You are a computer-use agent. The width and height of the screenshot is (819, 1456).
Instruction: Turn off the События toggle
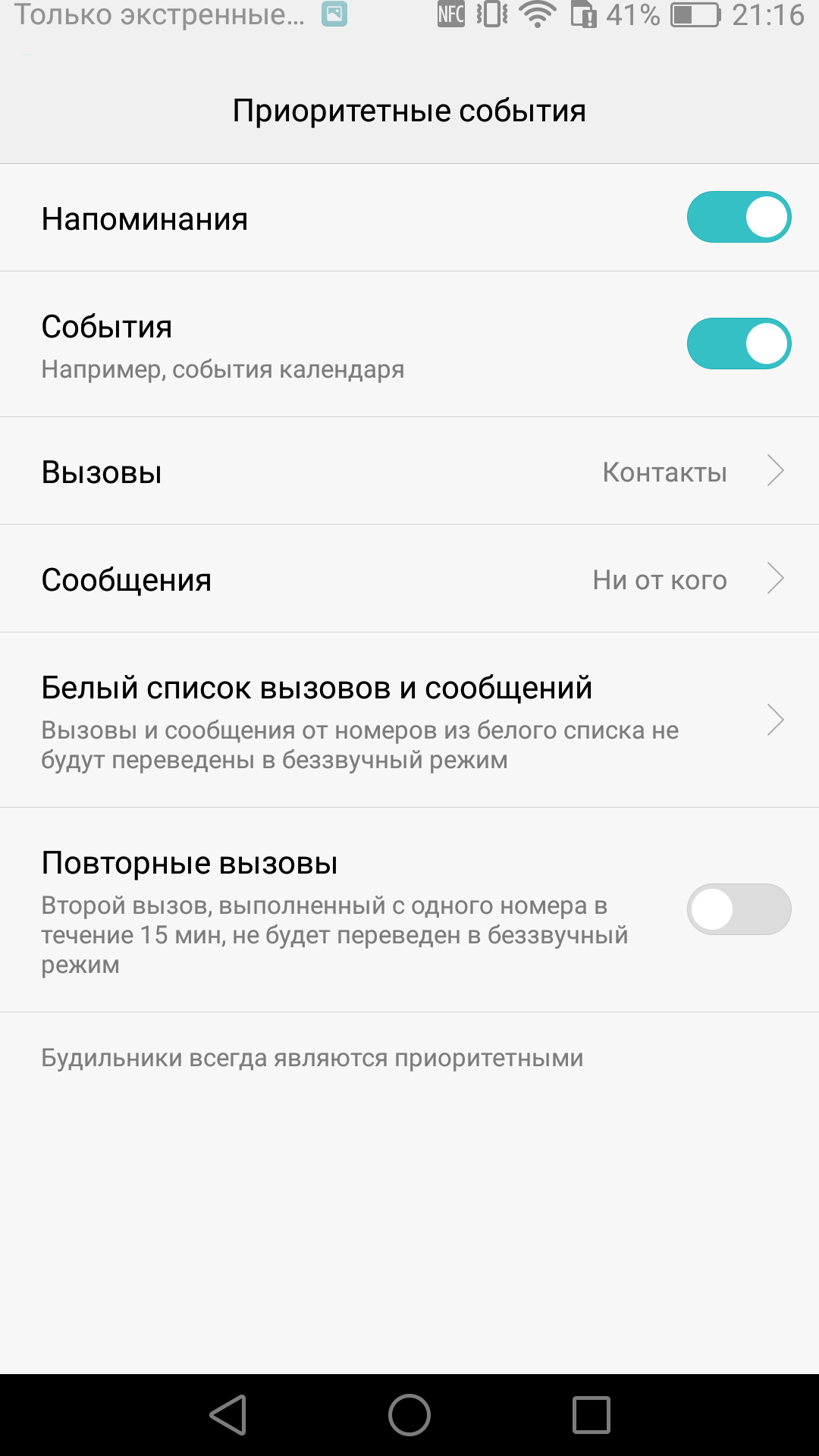[x=739, y=344]
